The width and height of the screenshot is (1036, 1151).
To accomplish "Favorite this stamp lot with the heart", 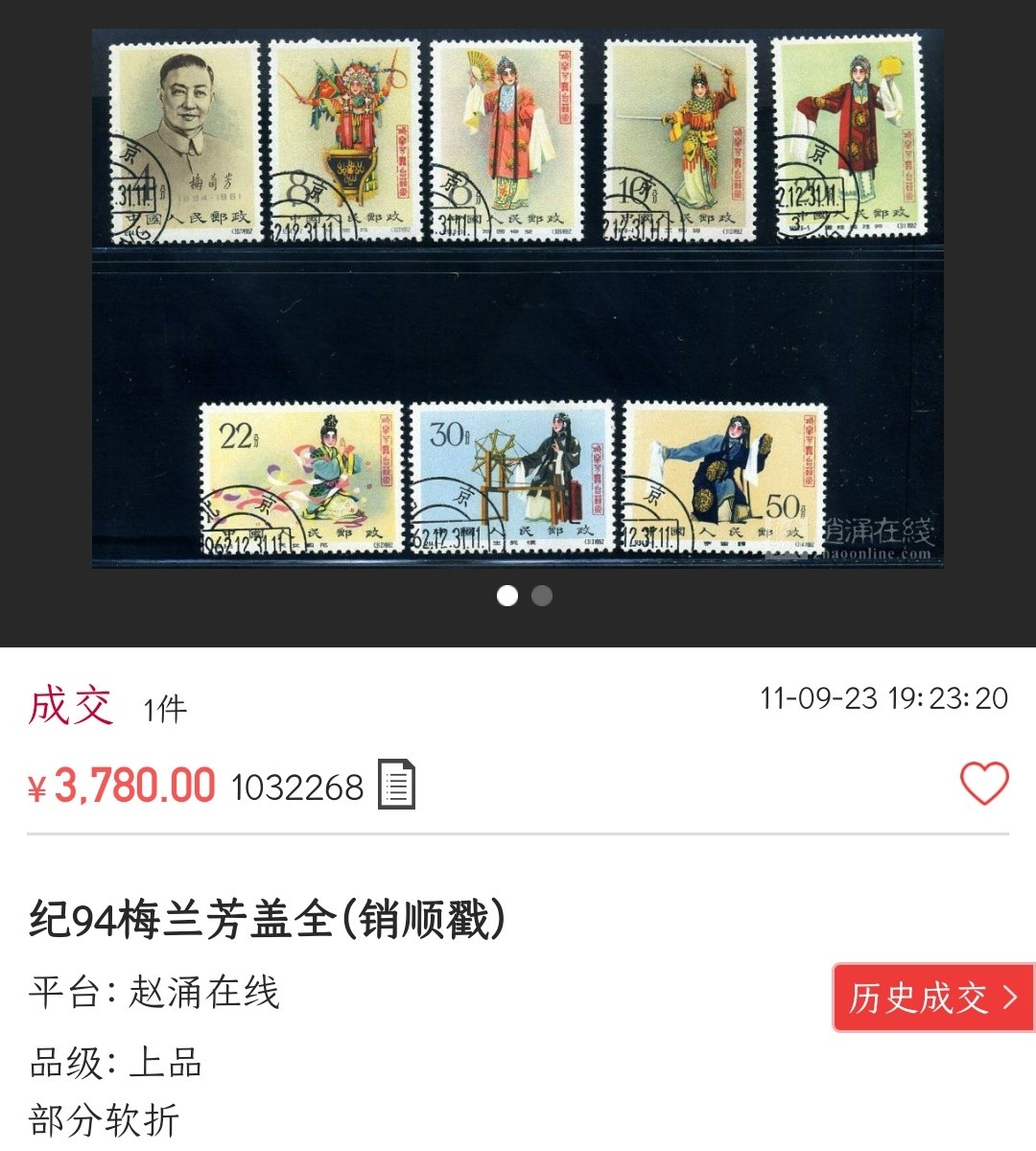I will (x=984, y=784).
